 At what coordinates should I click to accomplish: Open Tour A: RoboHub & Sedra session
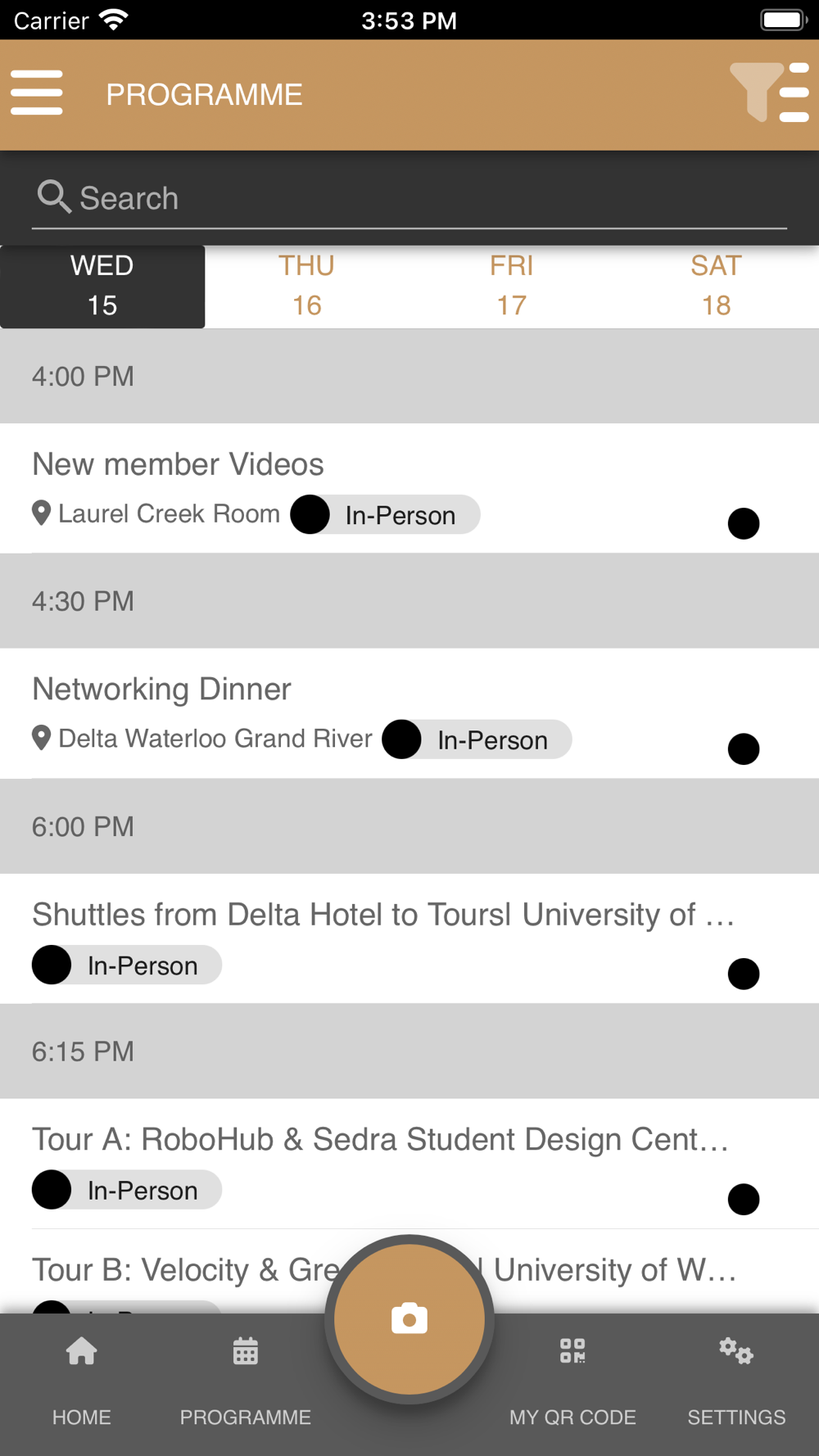tap(380, 1140)
